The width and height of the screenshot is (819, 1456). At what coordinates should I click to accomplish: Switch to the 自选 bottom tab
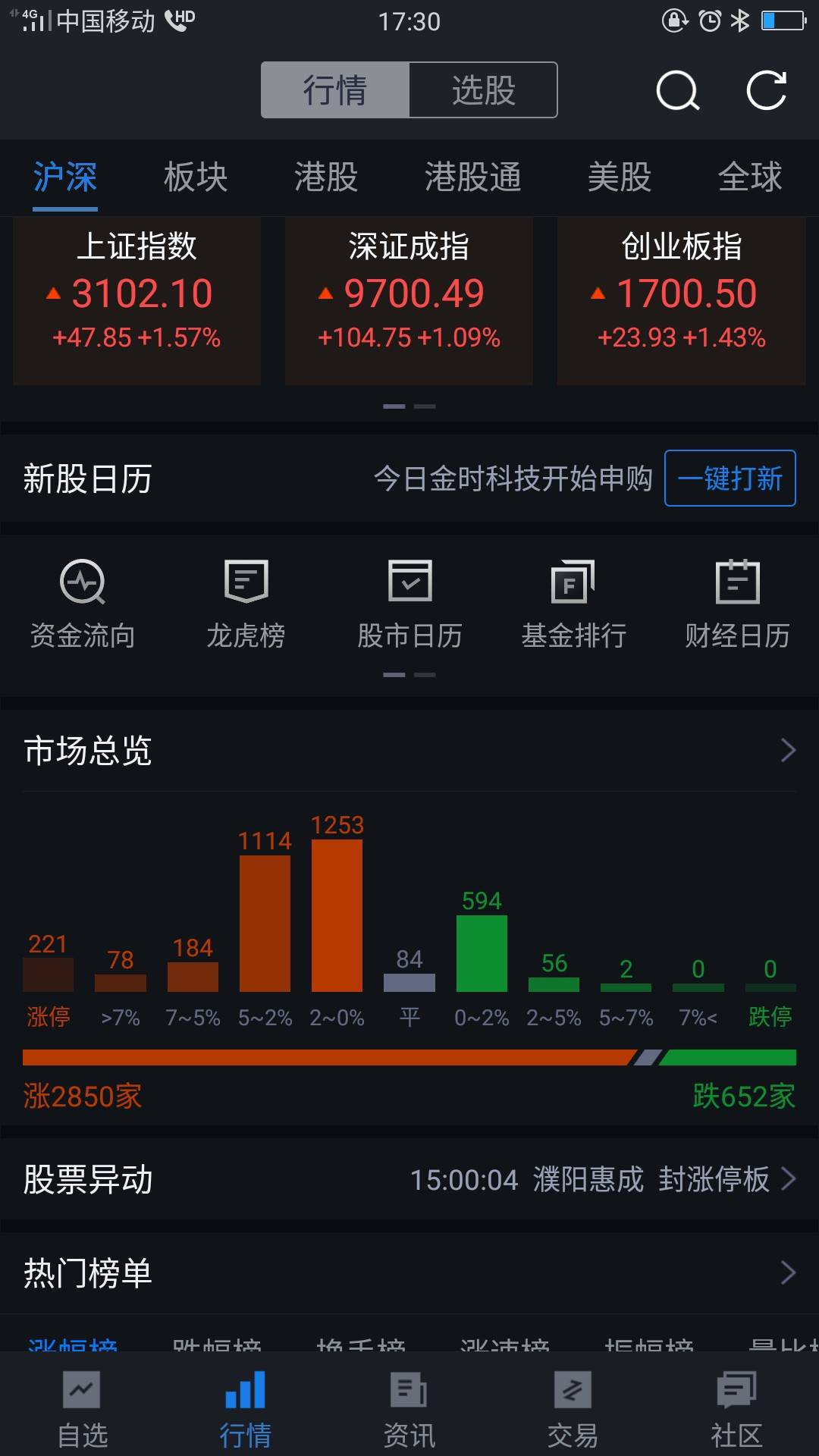pyautogui.click(x=83, y=1410)
